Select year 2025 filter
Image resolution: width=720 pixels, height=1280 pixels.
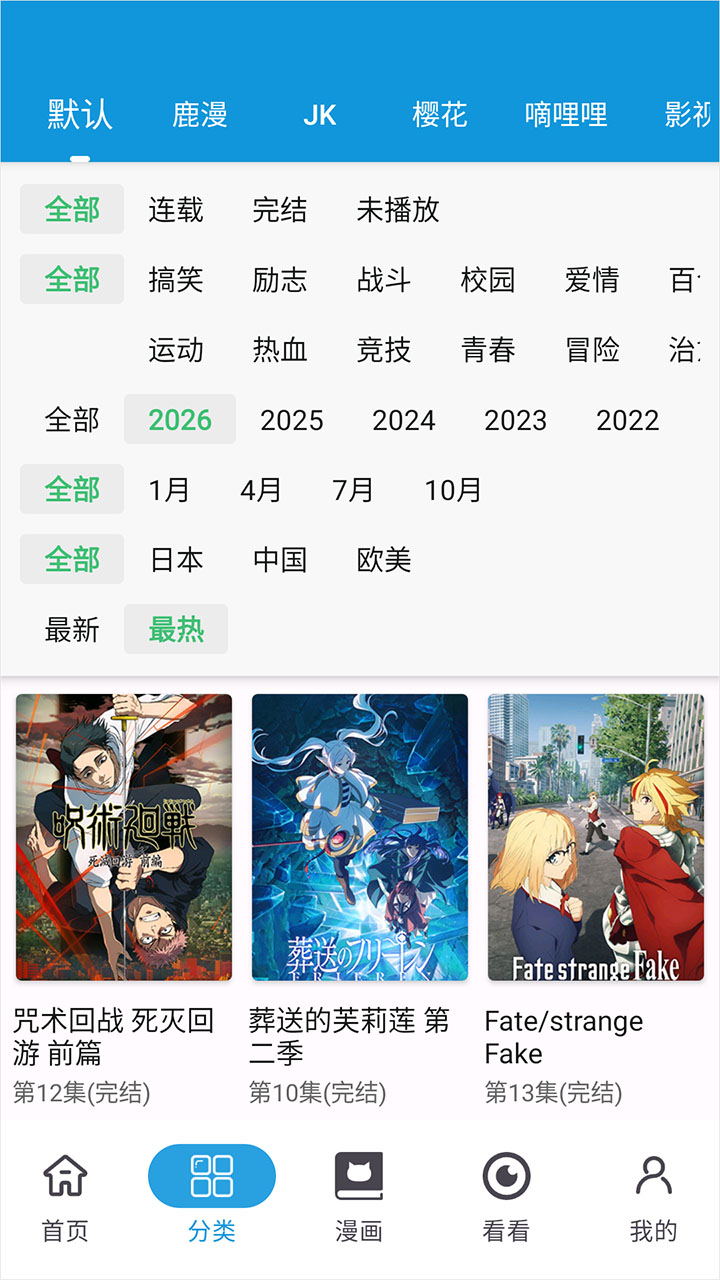pyautogui.click(x=292, y=420)
